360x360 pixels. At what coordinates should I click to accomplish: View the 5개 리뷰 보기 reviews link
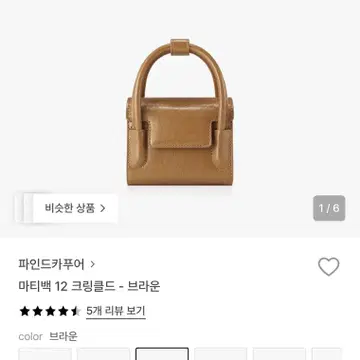tap(116, 311)
